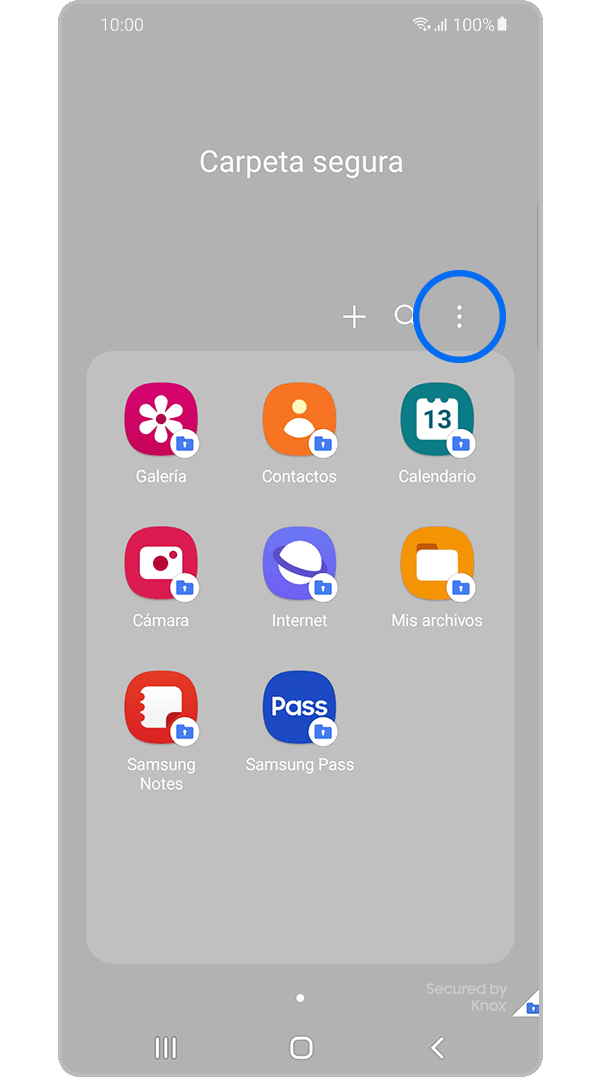Launch Samsung Notes
This screenshot has width=600, height=1077.
click(x=161, y=708)
